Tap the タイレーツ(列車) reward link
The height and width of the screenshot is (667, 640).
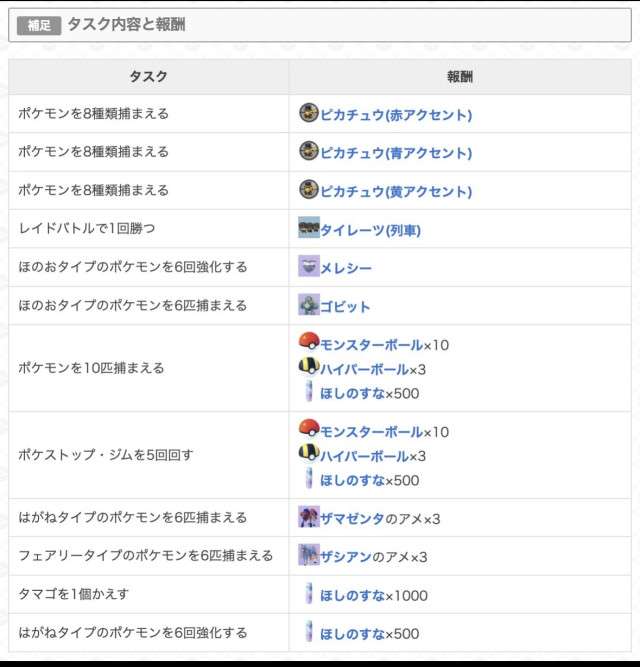[370, 230]
